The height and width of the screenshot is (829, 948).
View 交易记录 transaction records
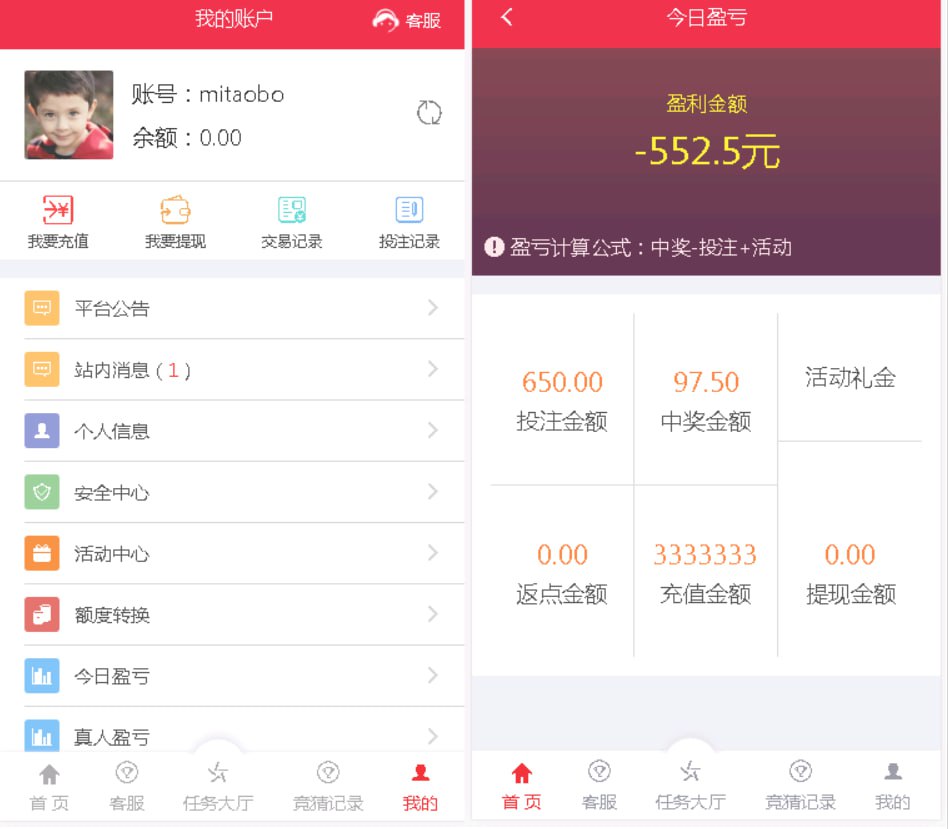point(292,222)
